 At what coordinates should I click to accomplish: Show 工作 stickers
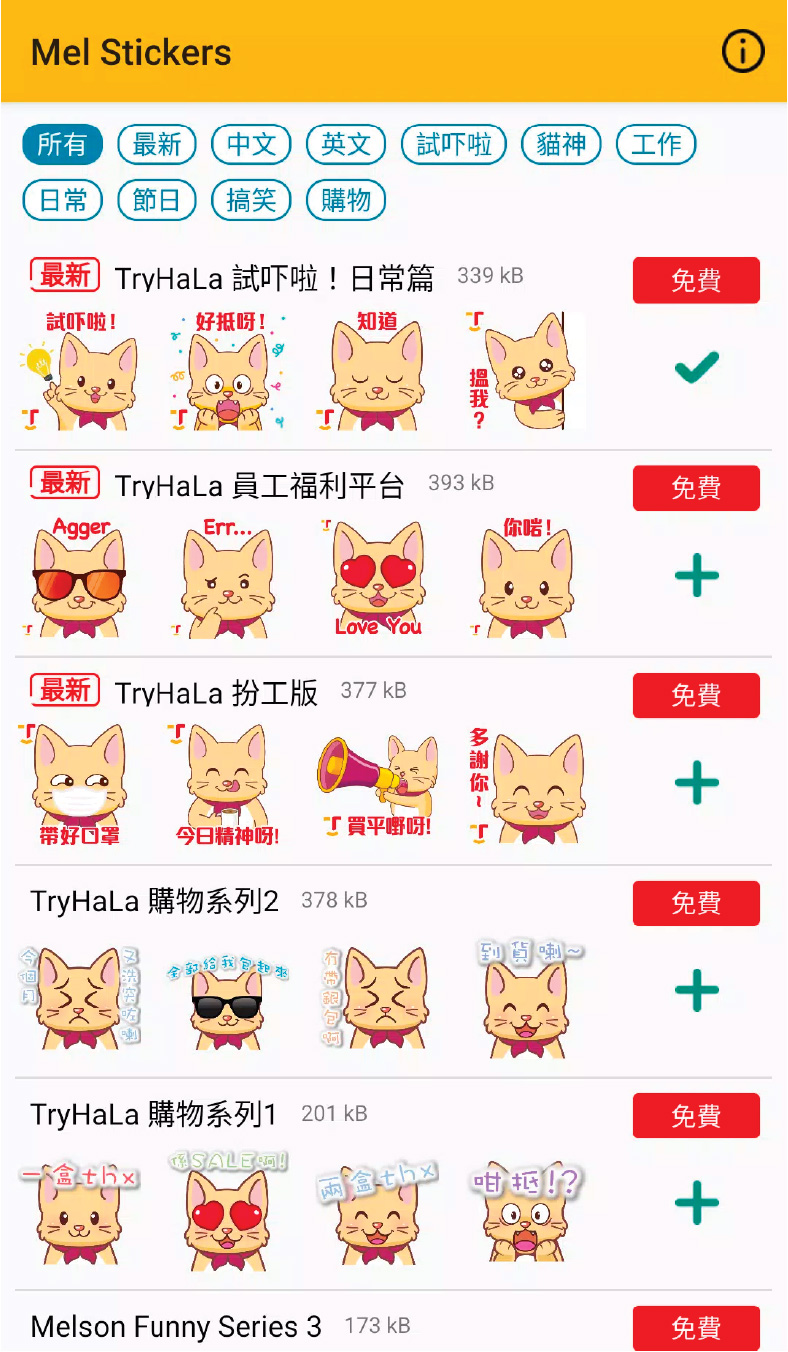656,144
